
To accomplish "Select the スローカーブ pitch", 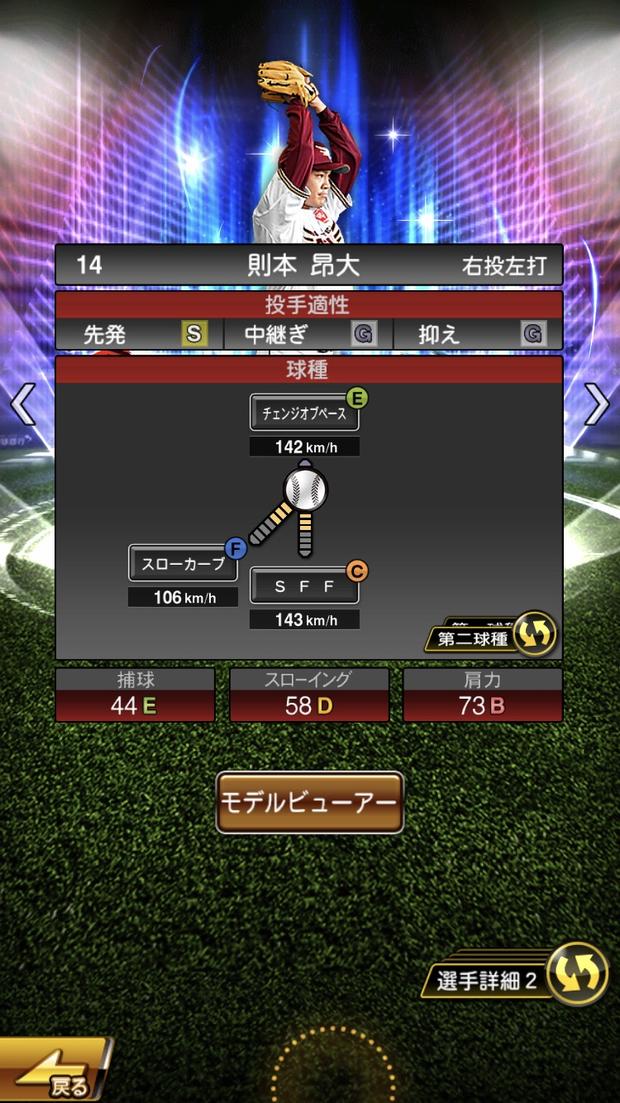I will click(183, 562).
